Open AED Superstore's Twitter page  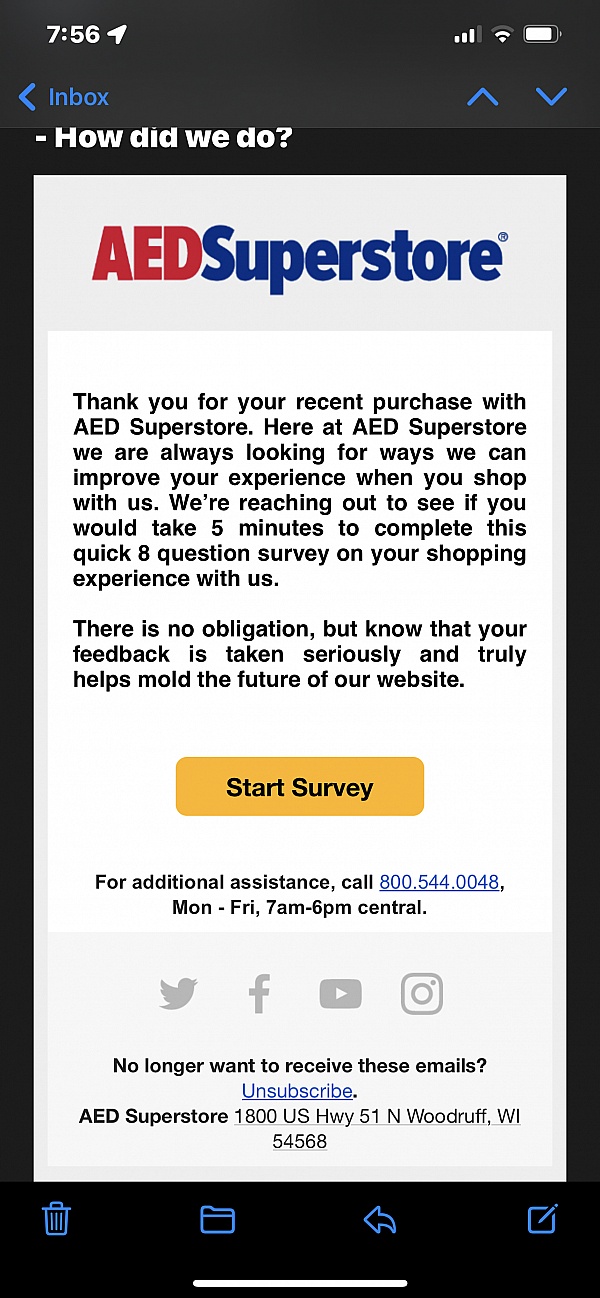(x=179, y=994)
